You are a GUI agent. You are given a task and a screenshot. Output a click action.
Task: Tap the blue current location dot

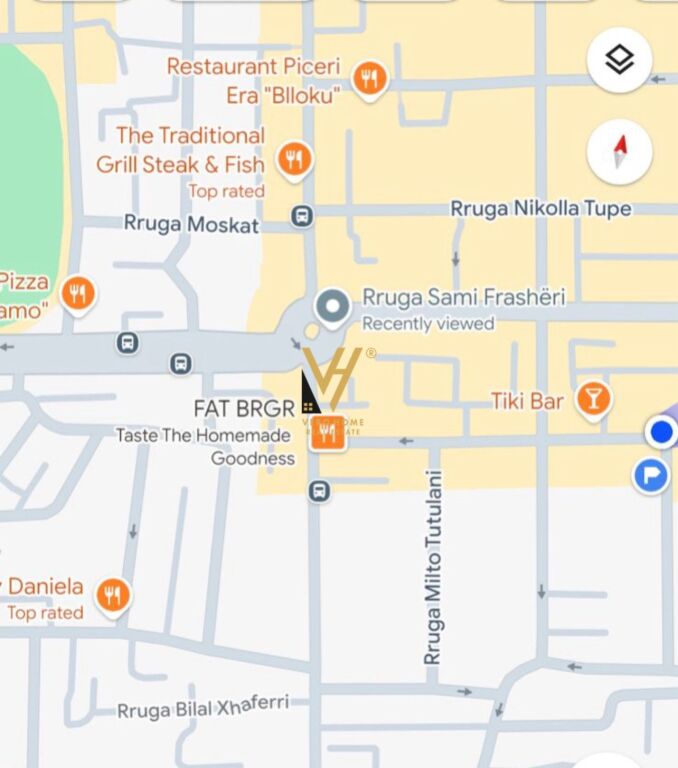point(661,433)
